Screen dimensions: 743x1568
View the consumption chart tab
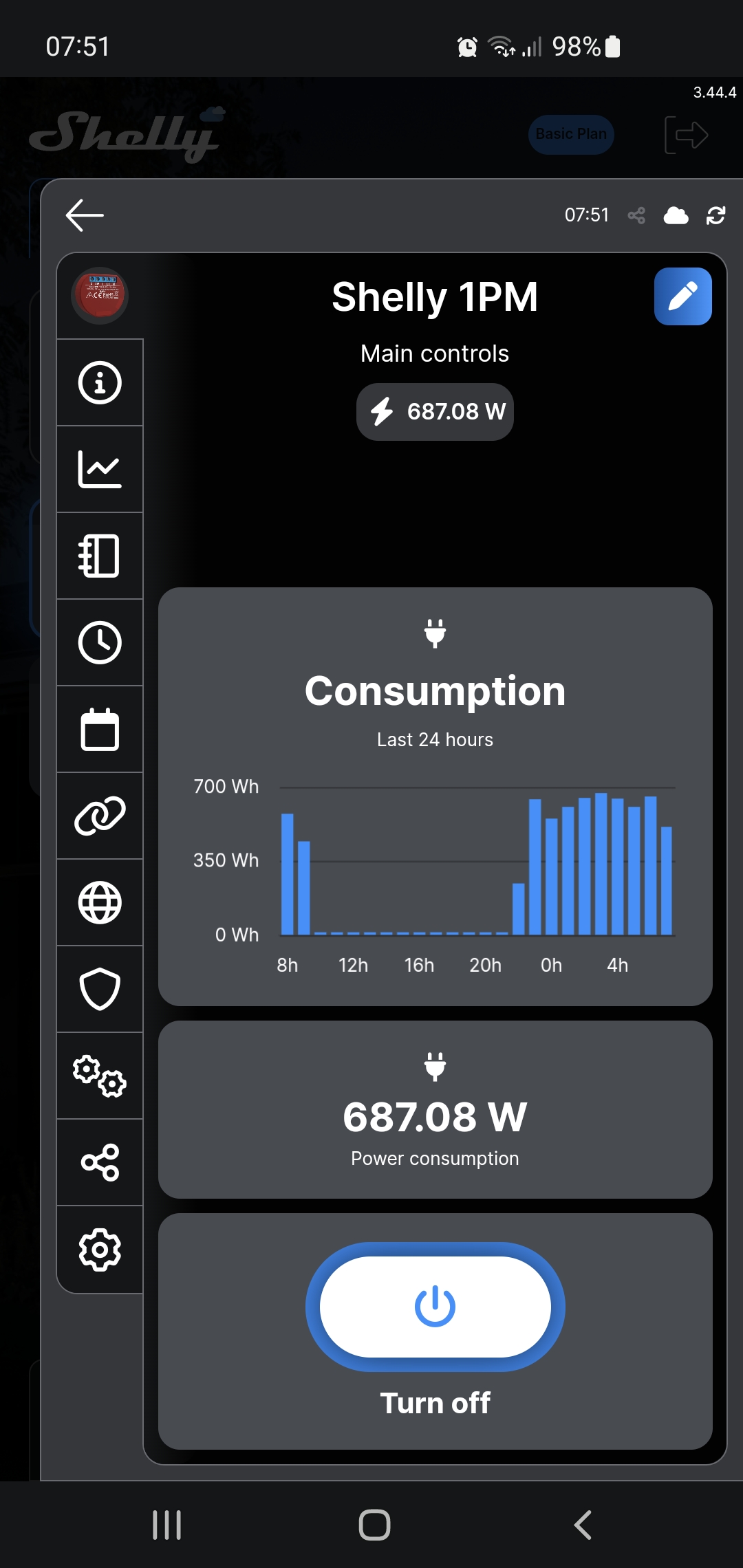[100, 469]
